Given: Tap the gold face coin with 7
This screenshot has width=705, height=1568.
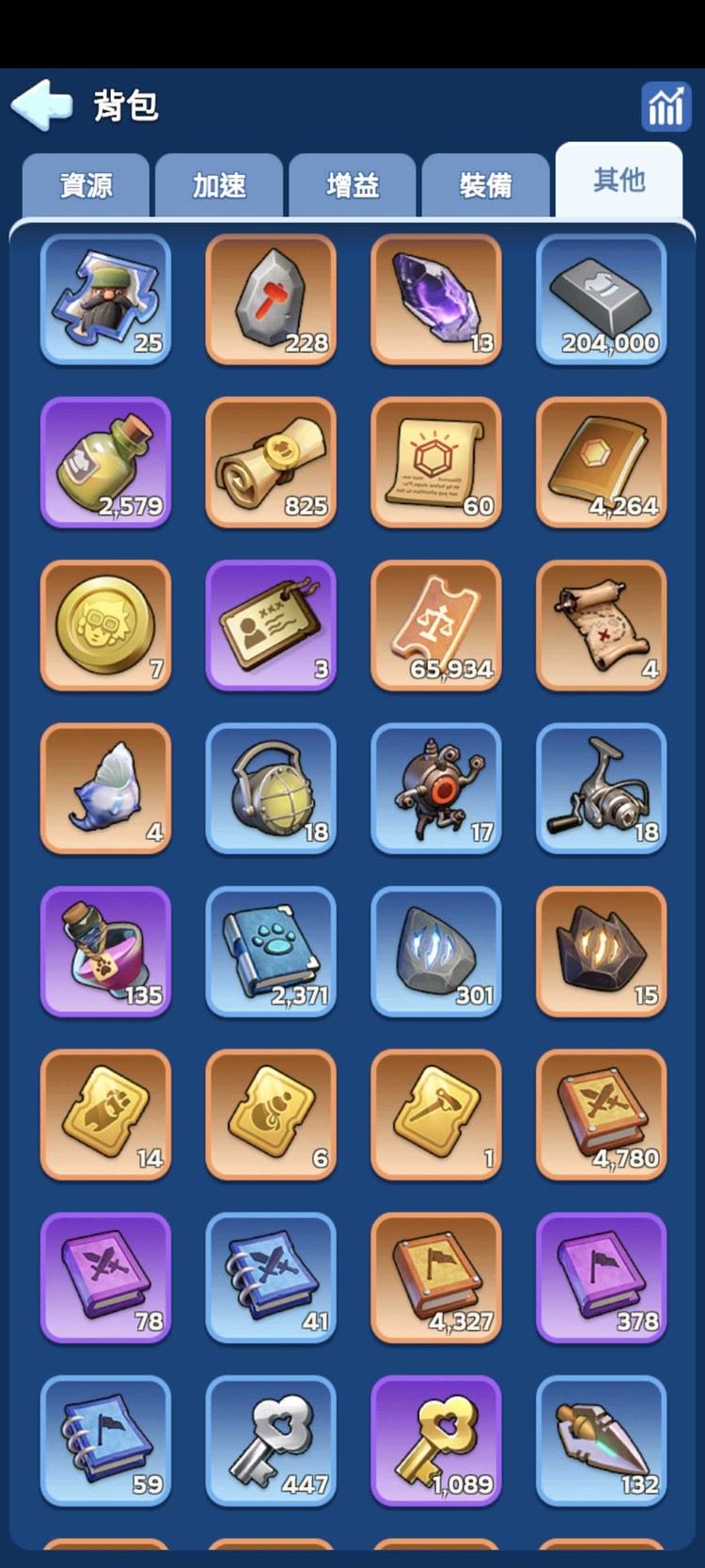Looking at the screenshot, I should (105, 625).
